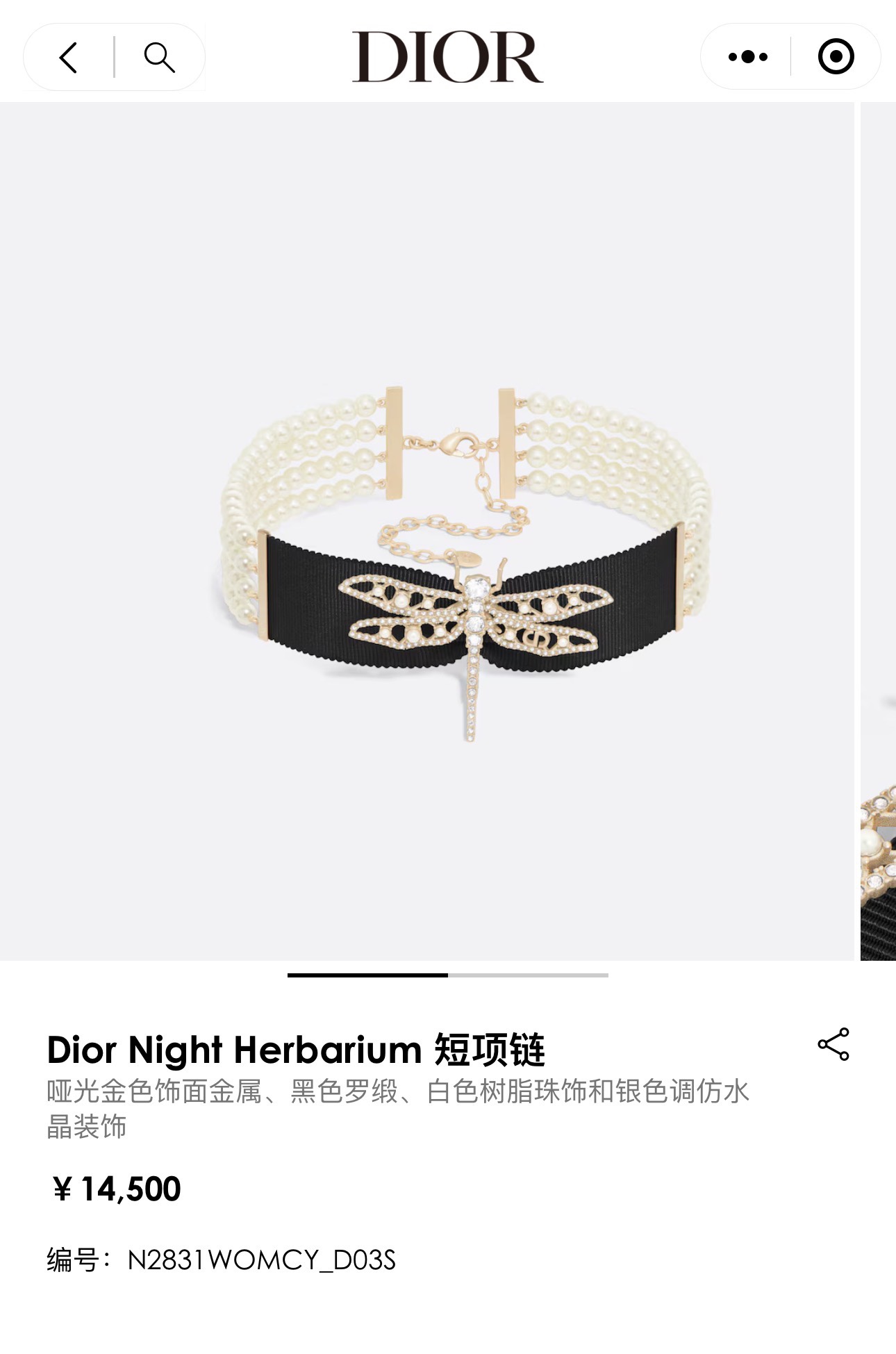Open the three-dot more menu
The image size is (896, 1354).
[x=747, y=57]
